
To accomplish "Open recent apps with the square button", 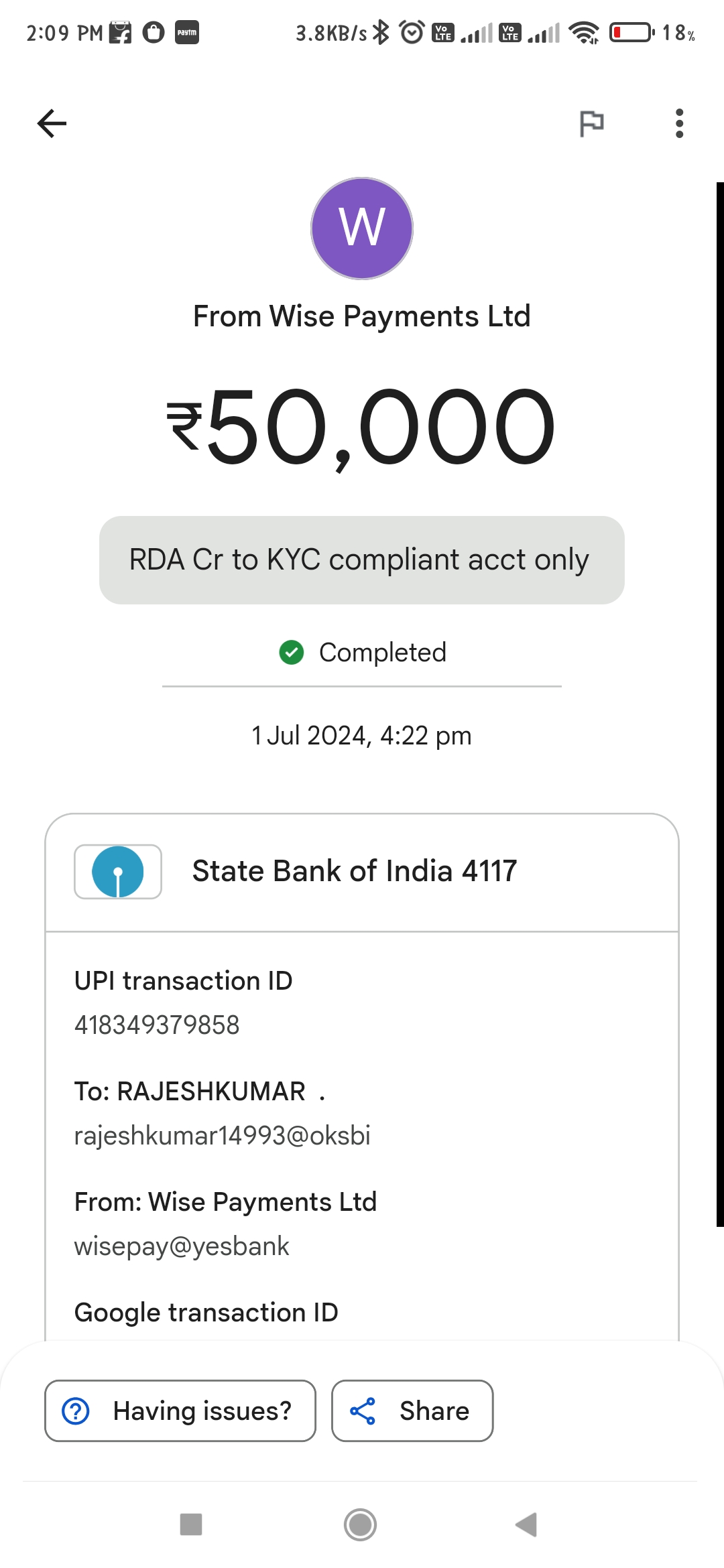I will click(x=191, y=1524).
